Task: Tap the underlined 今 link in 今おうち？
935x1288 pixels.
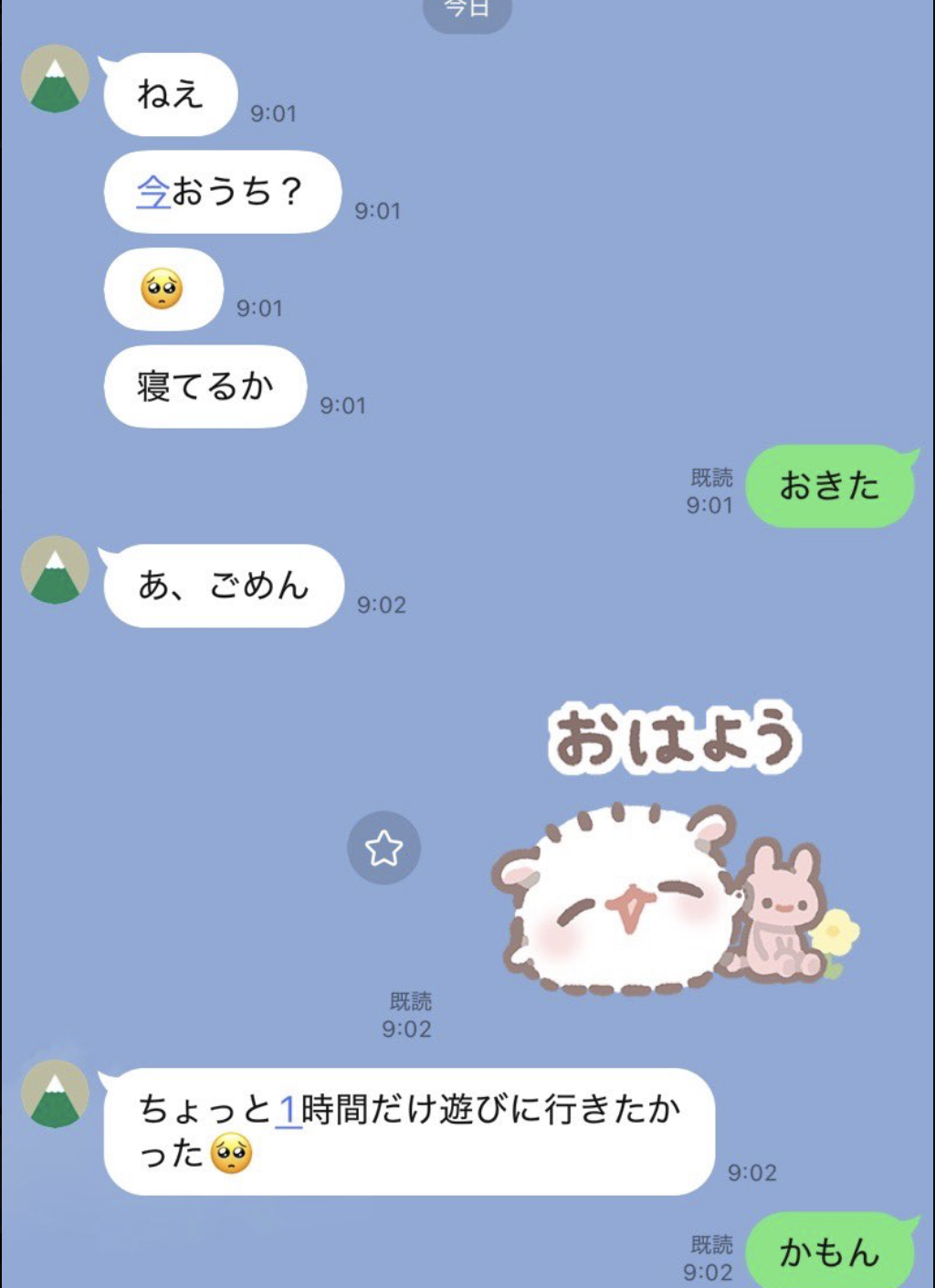Action: point(153,192)
